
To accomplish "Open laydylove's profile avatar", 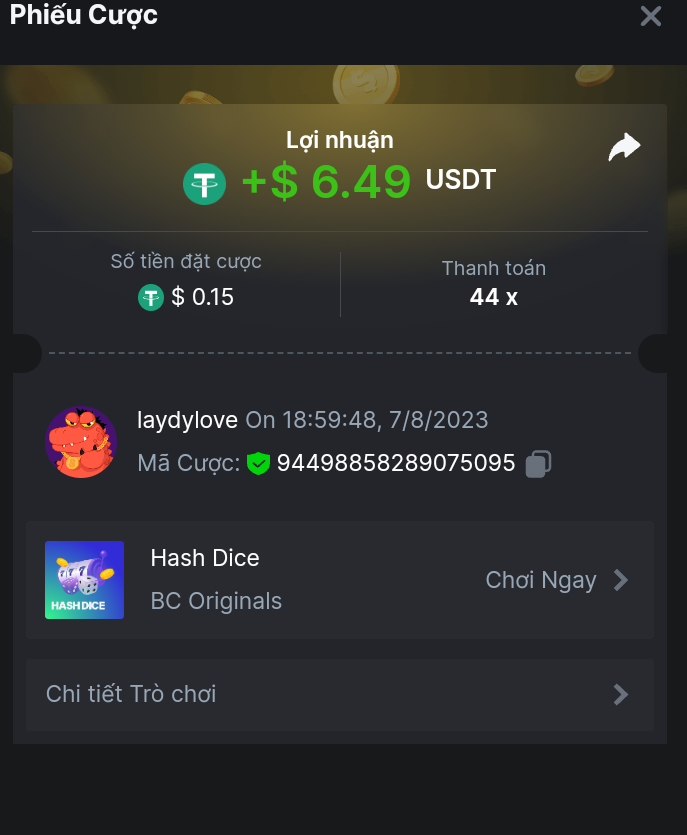I will 81,442.
